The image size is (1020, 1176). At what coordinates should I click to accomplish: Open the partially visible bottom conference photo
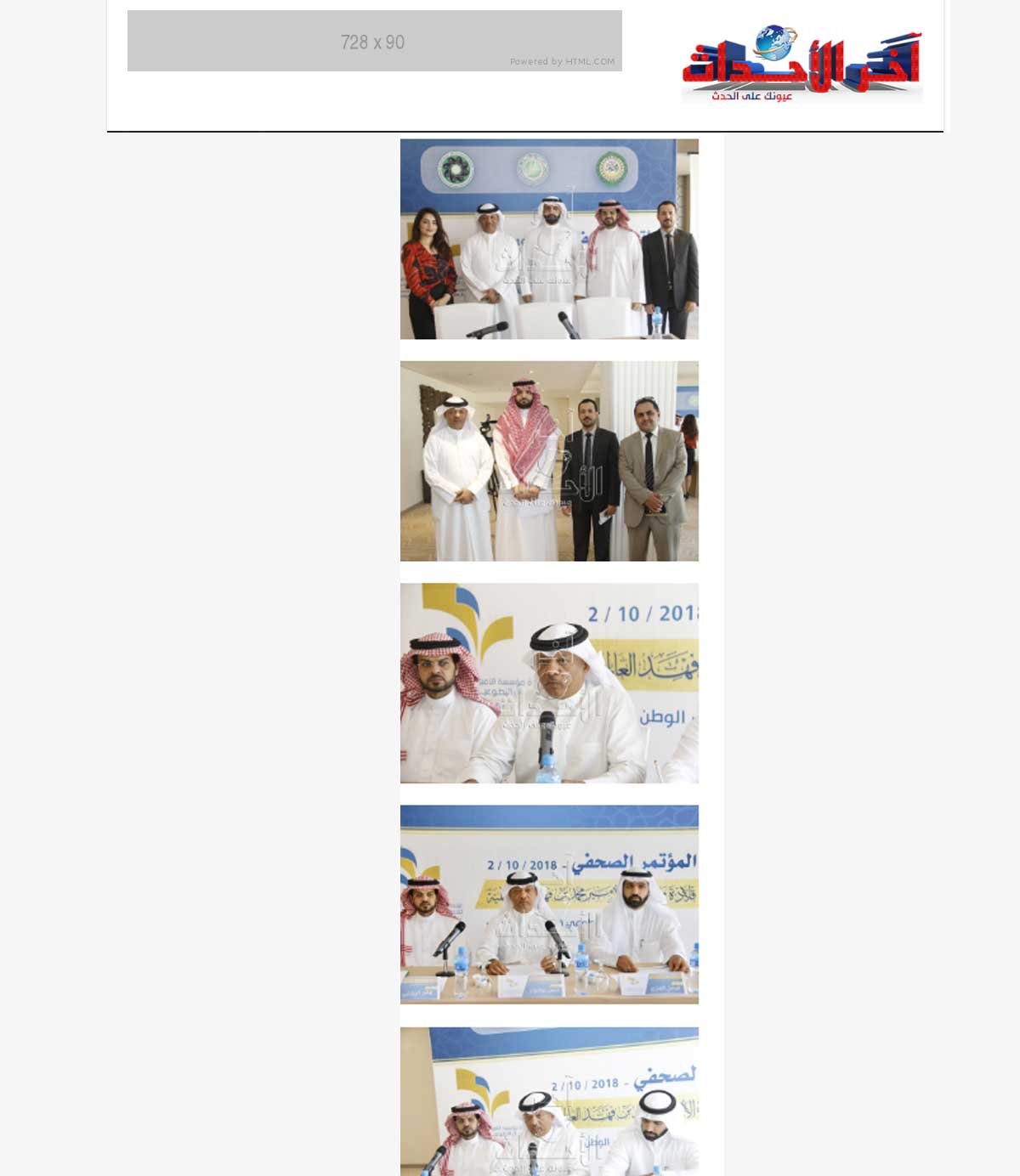549,1101
